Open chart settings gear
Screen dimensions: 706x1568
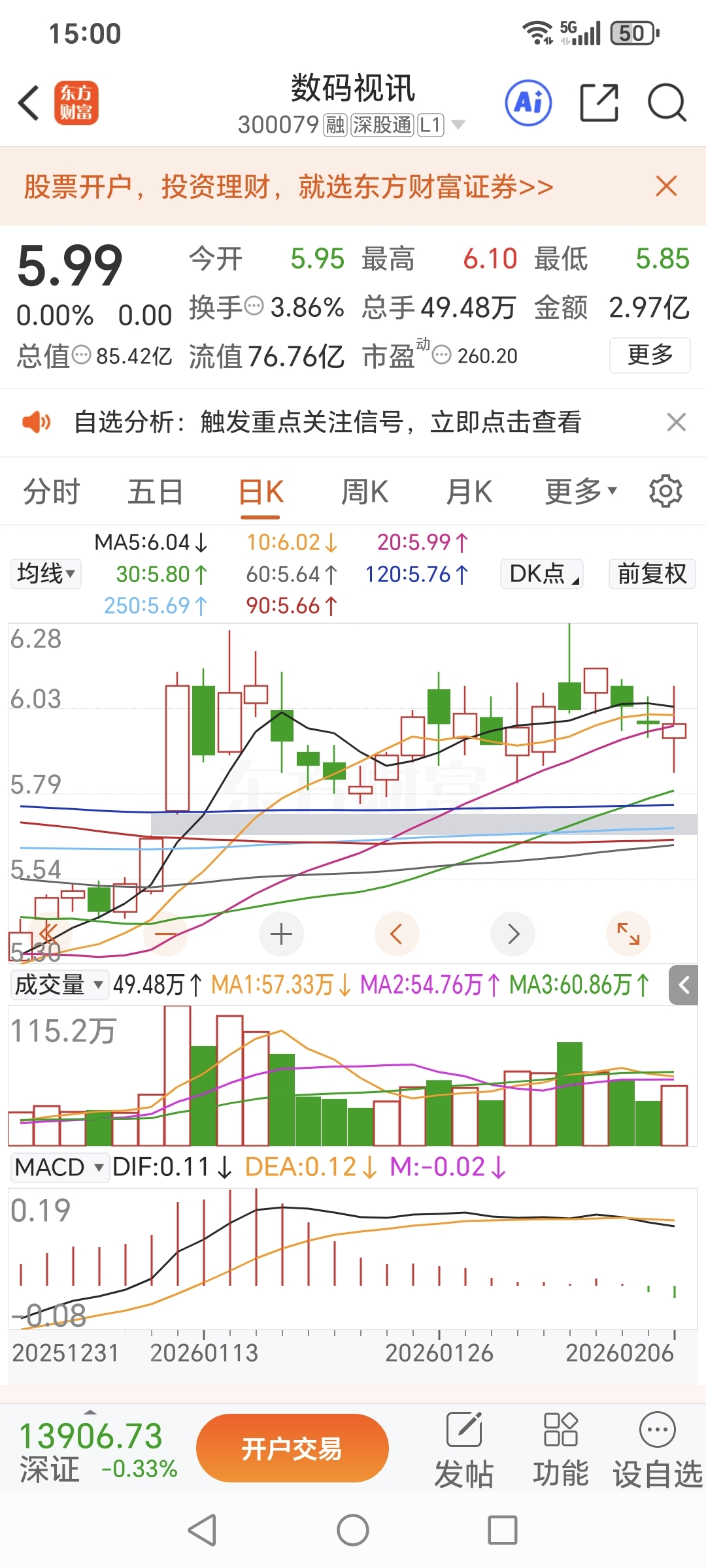click(665, 491)
